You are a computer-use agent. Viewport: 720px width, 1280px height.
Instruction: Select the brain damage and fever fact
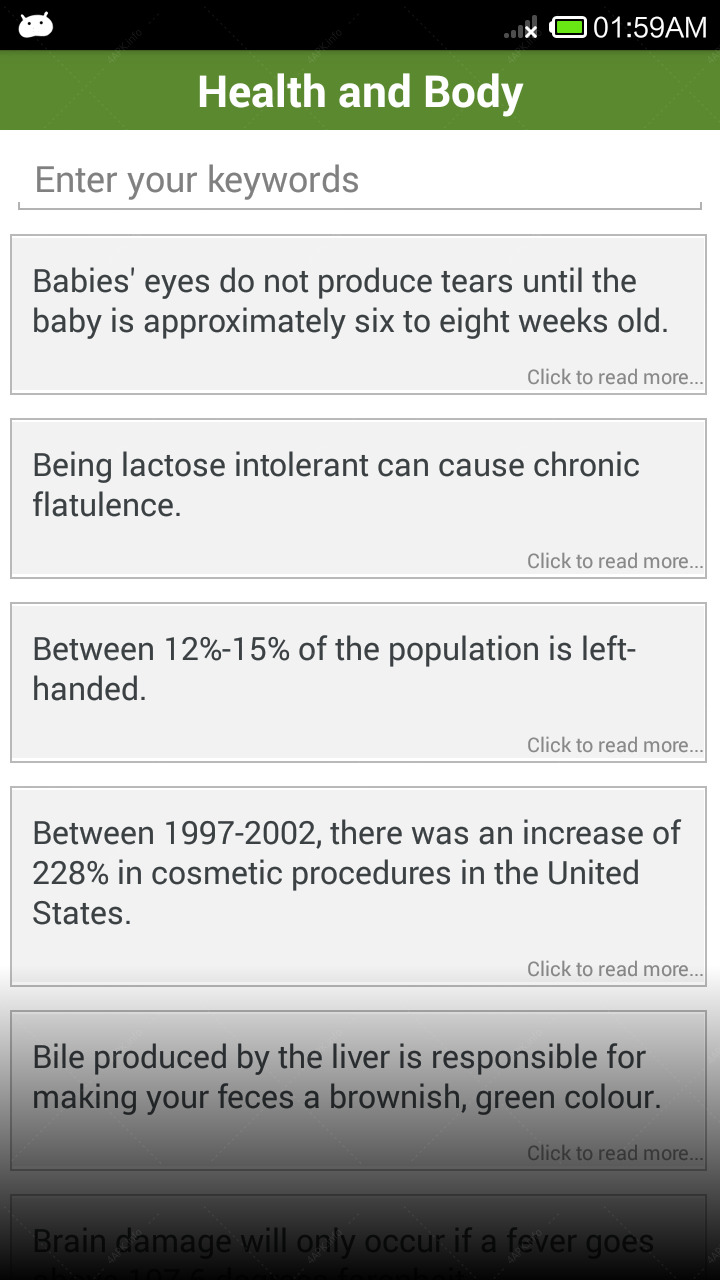tap(358, 1237)
